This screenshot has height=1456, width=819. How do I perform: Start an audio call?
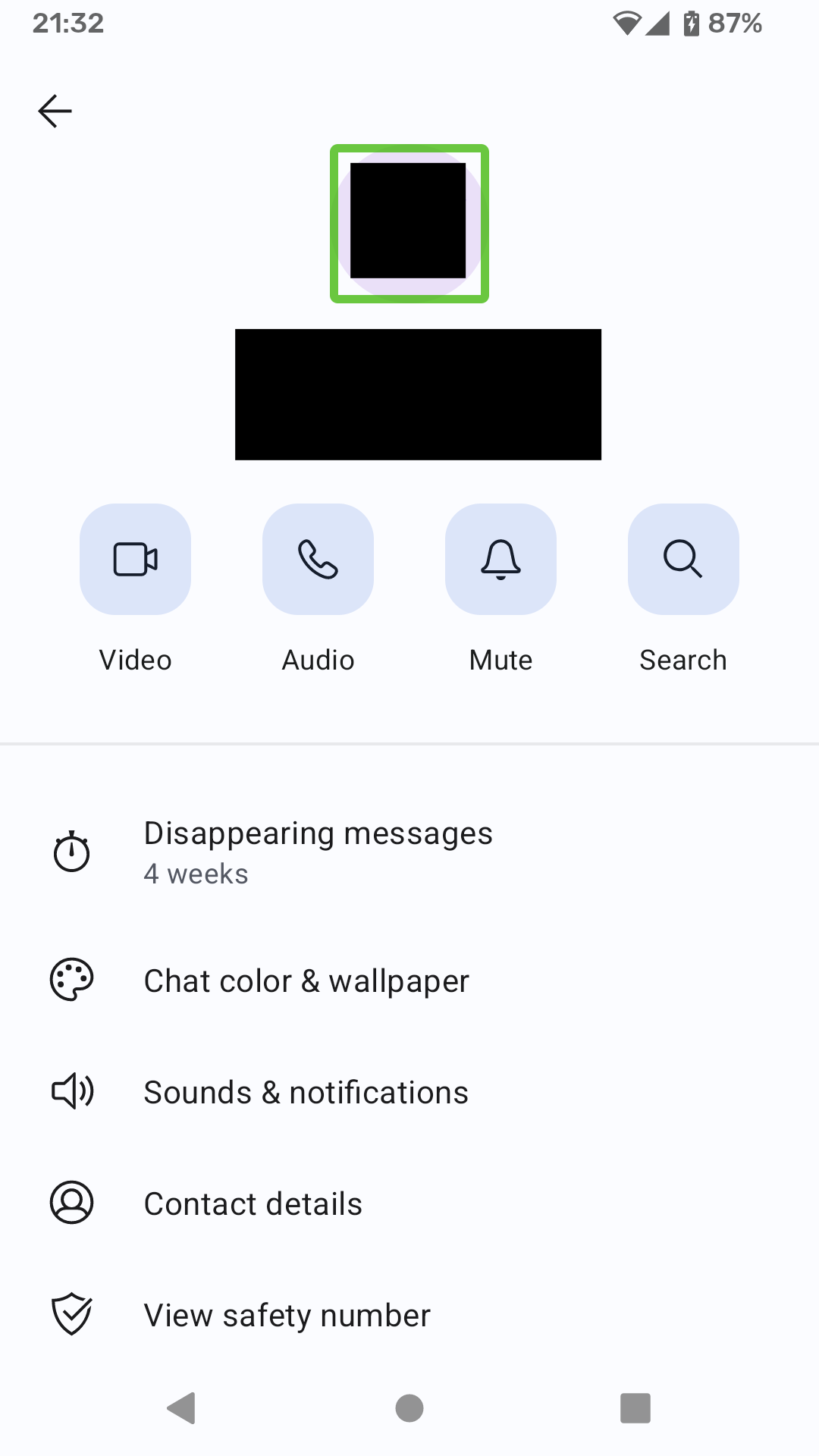click(318, 559)
